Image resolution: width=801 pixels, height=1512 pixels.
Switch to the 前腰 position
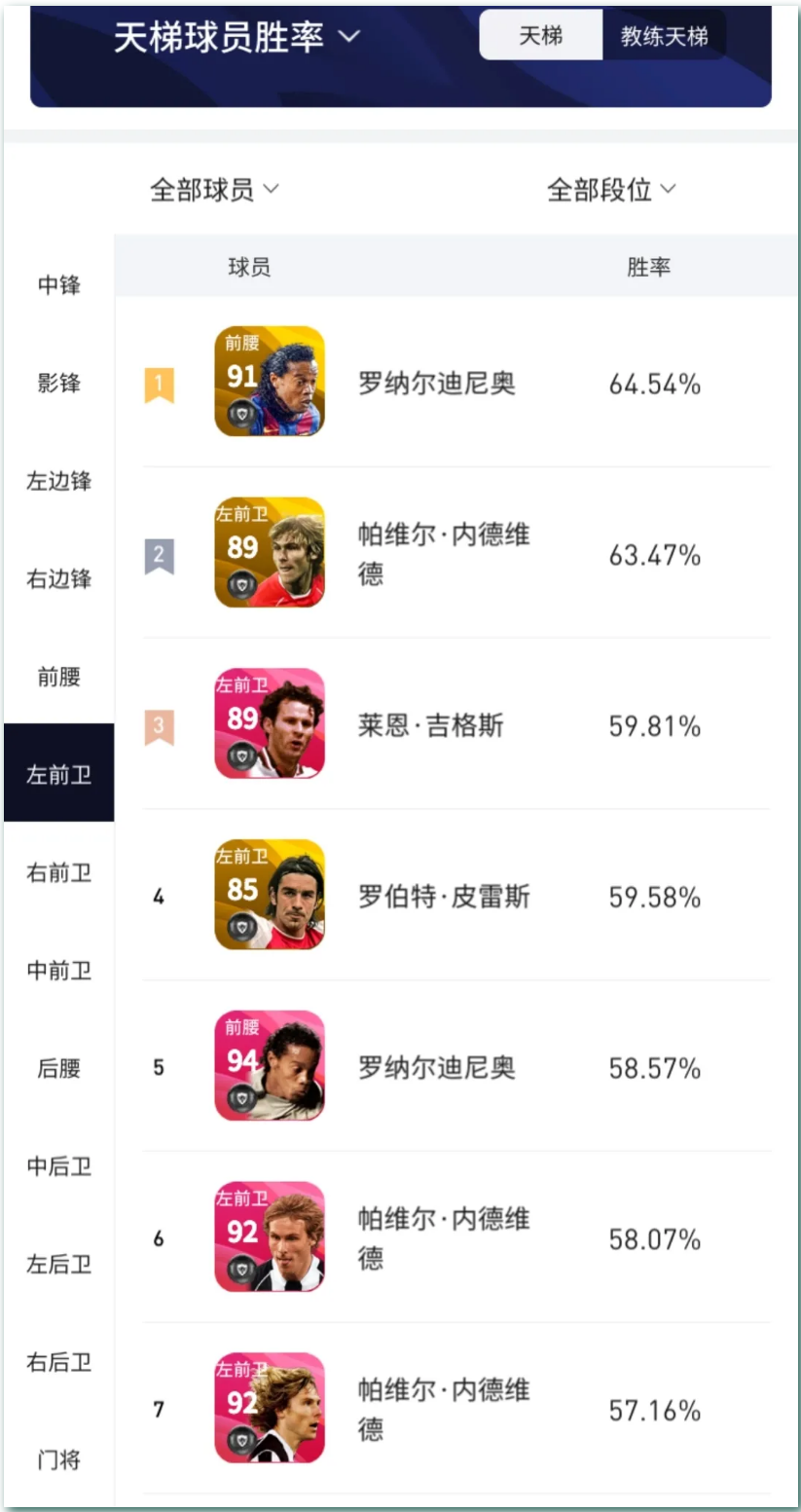(59, 677)
